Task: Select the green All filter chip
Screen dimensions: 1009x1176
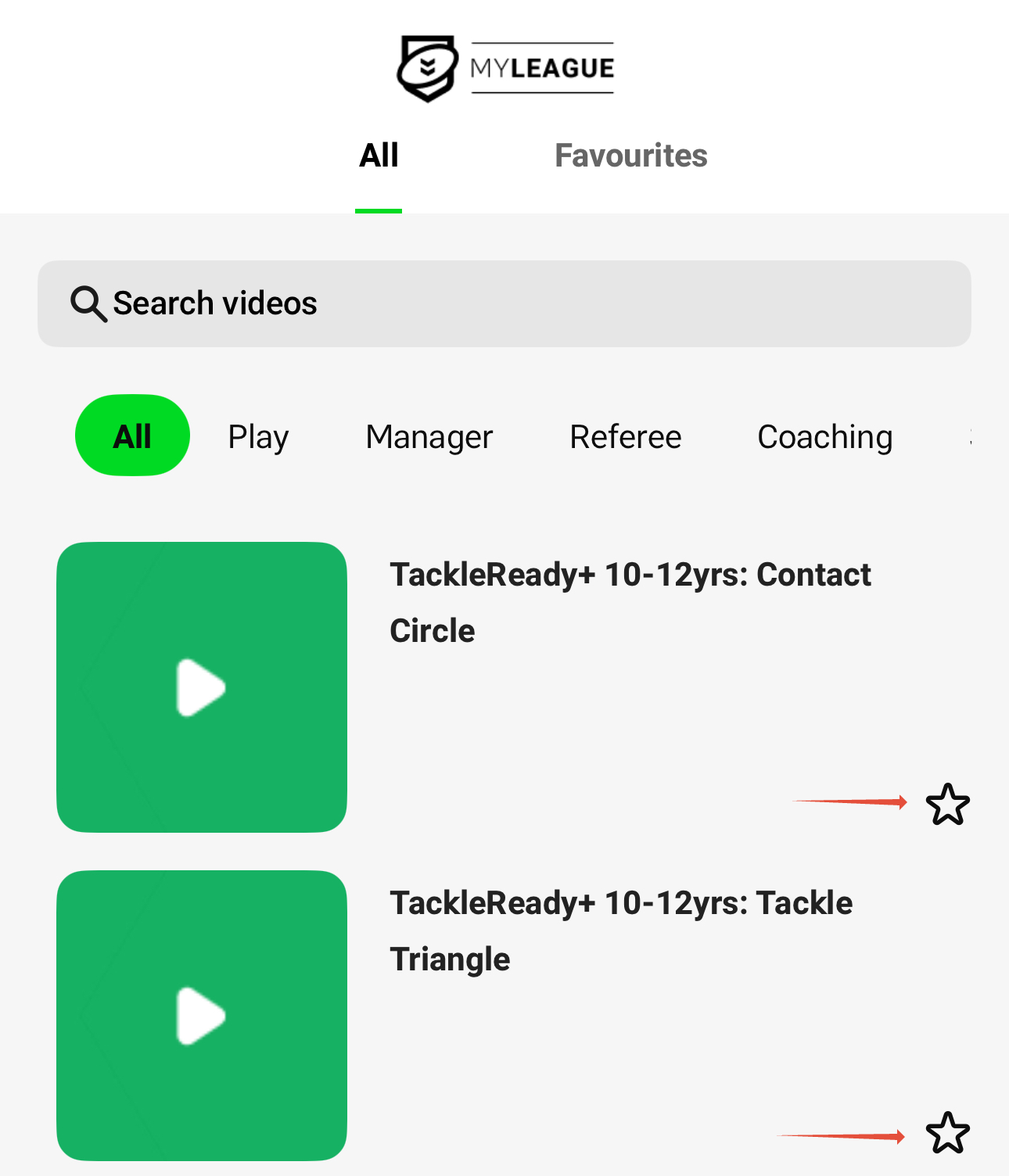Action: point(132,436)
